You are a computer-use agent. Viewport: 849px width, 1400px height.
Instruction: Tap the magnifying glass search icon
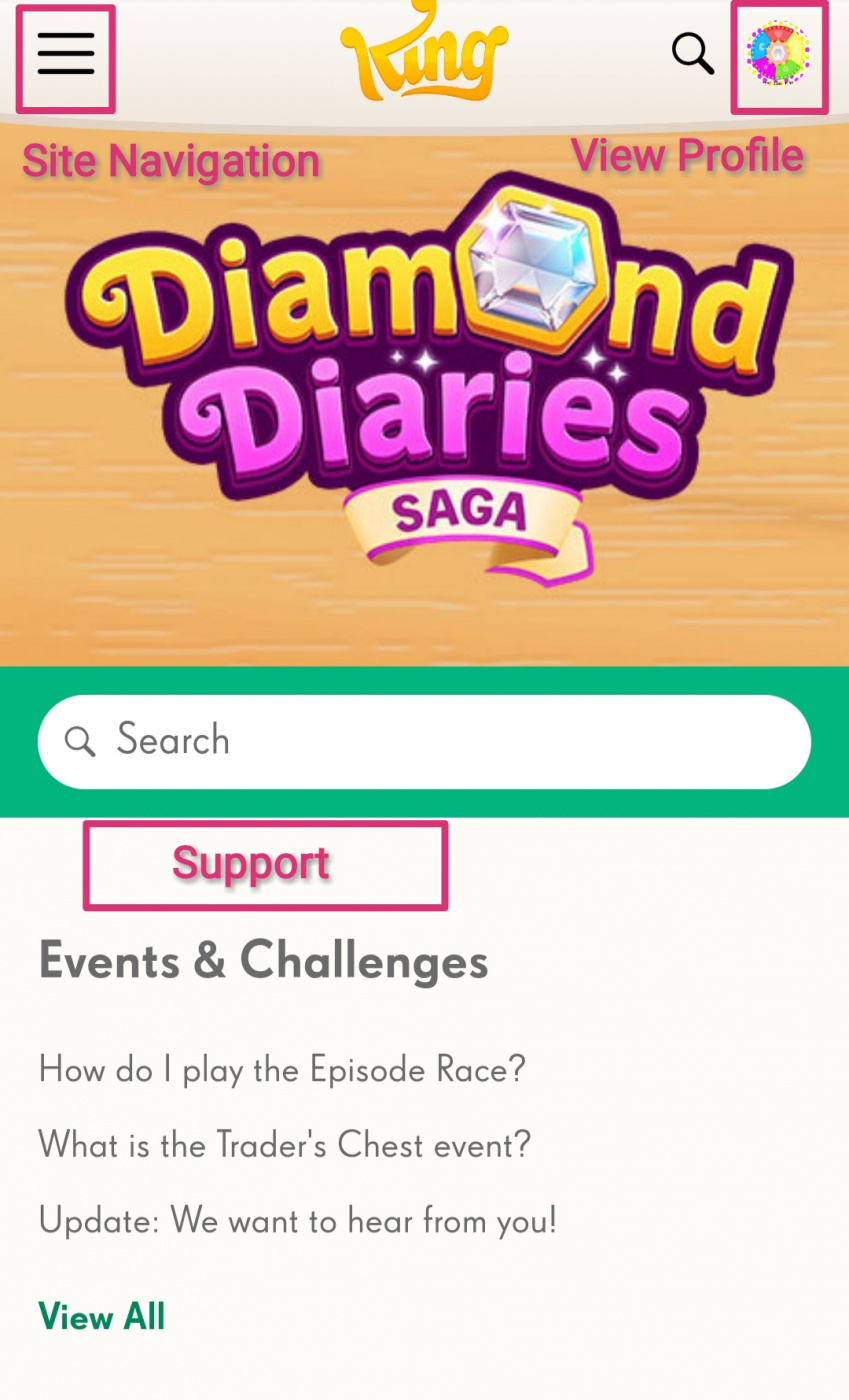pyautogui.click(x=692, y=53)
